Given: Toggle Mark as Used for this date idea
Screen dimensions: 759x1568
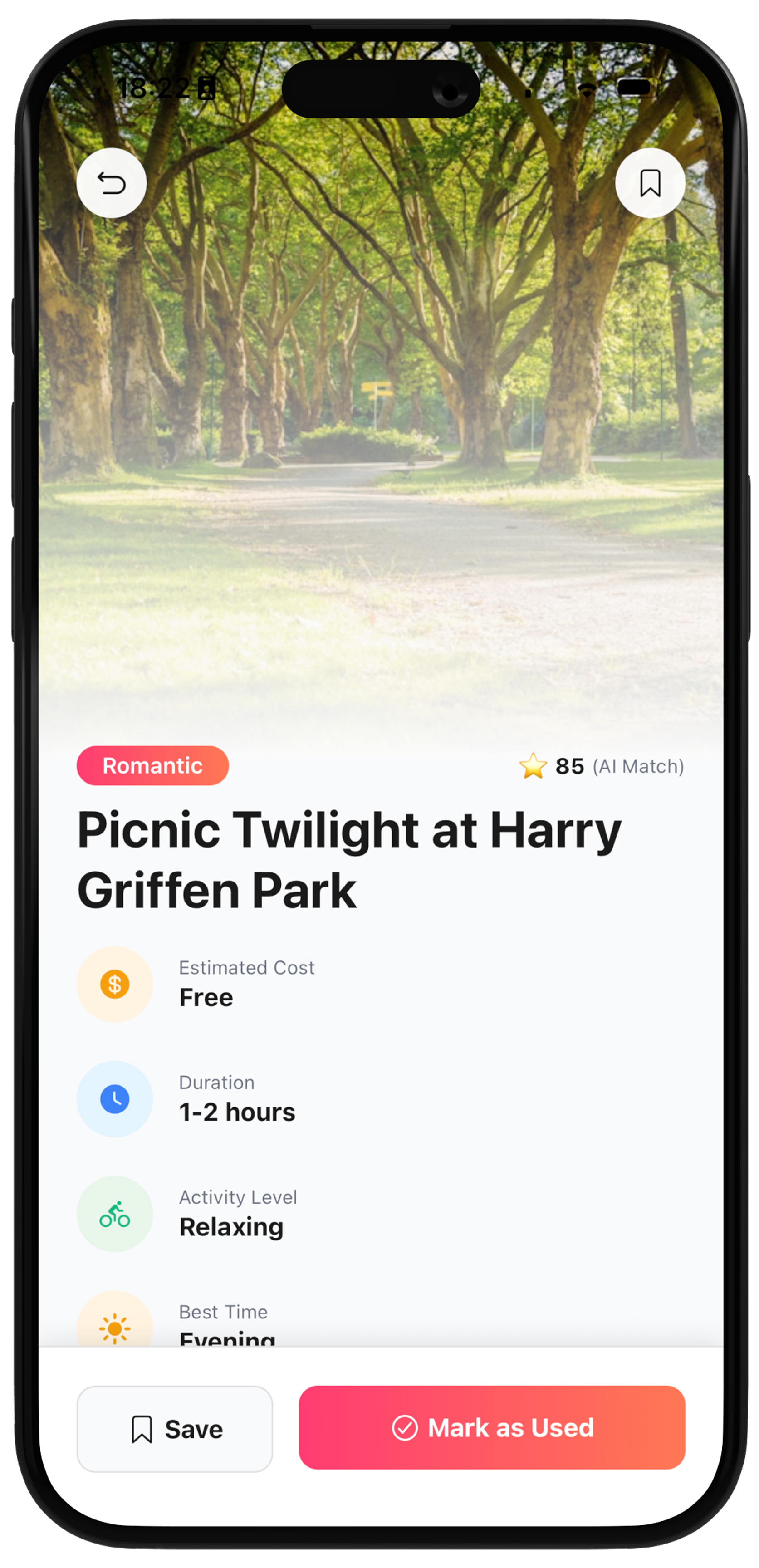Looking at the screenshot, I should 490,1429.
